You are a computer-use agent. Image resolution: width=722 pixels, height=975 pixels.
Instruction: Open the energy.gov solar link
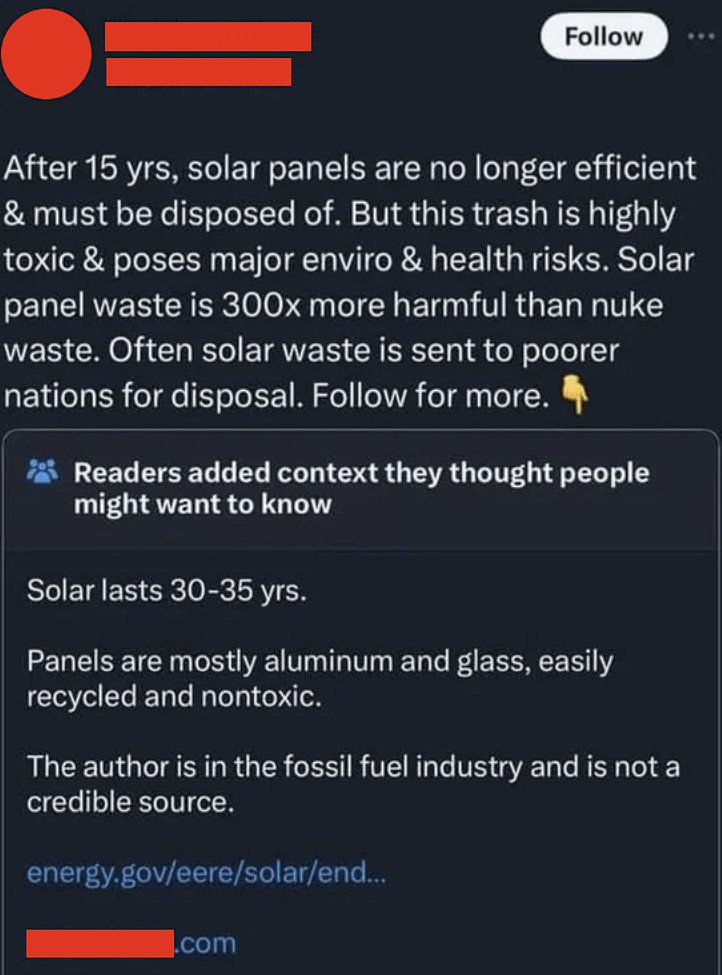206,872
